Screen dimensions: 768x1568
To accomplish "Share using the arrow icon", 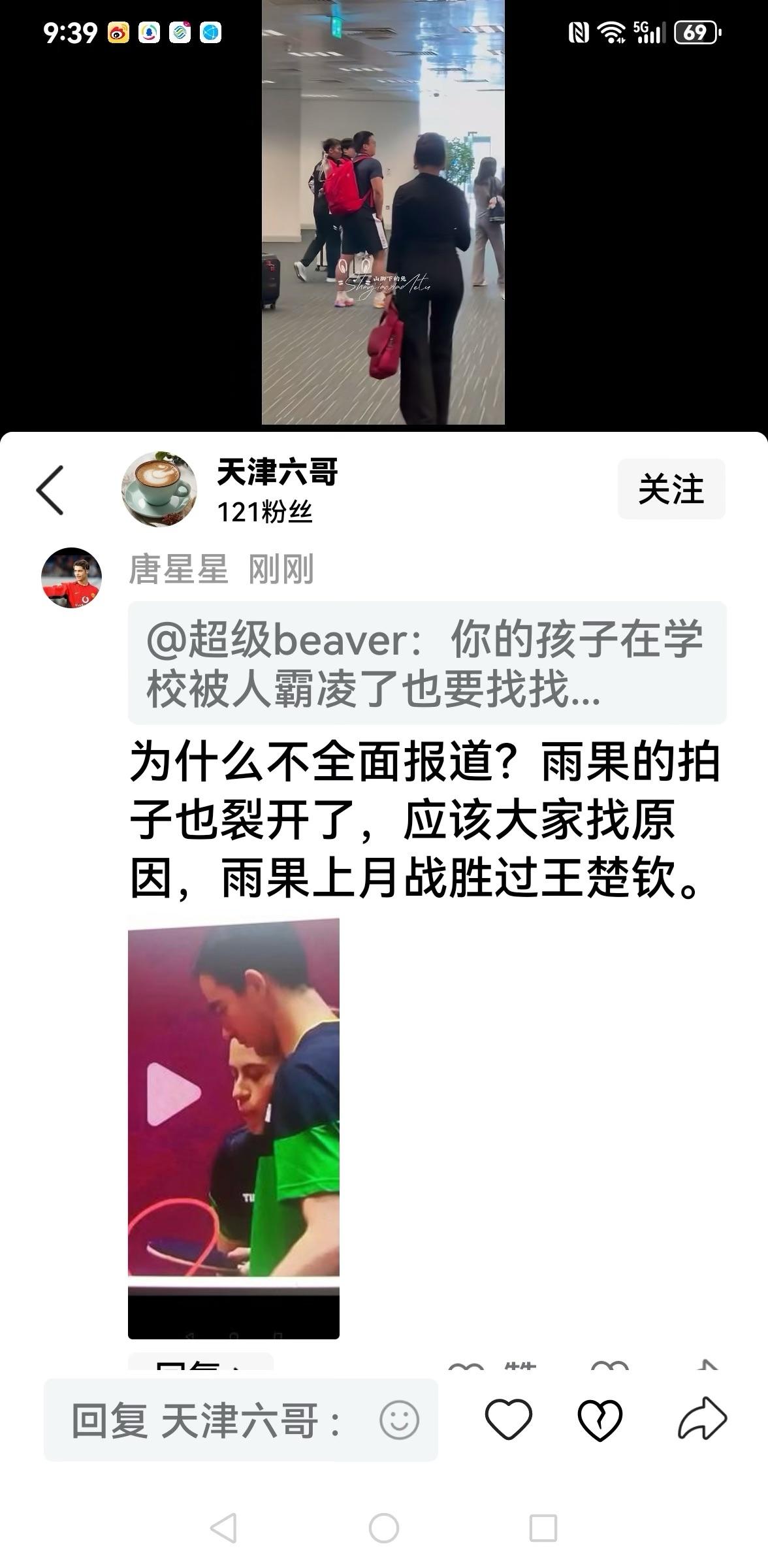I will 702,1419.
